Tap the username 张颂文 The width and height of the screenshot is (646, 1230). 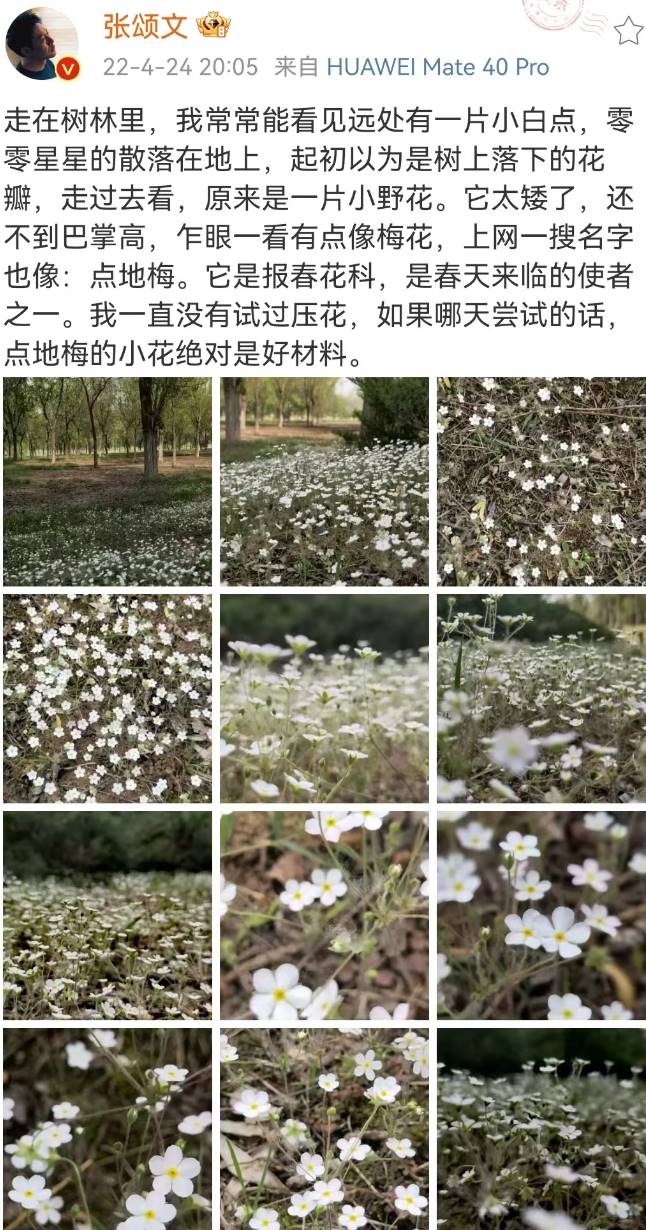point(143,26)
